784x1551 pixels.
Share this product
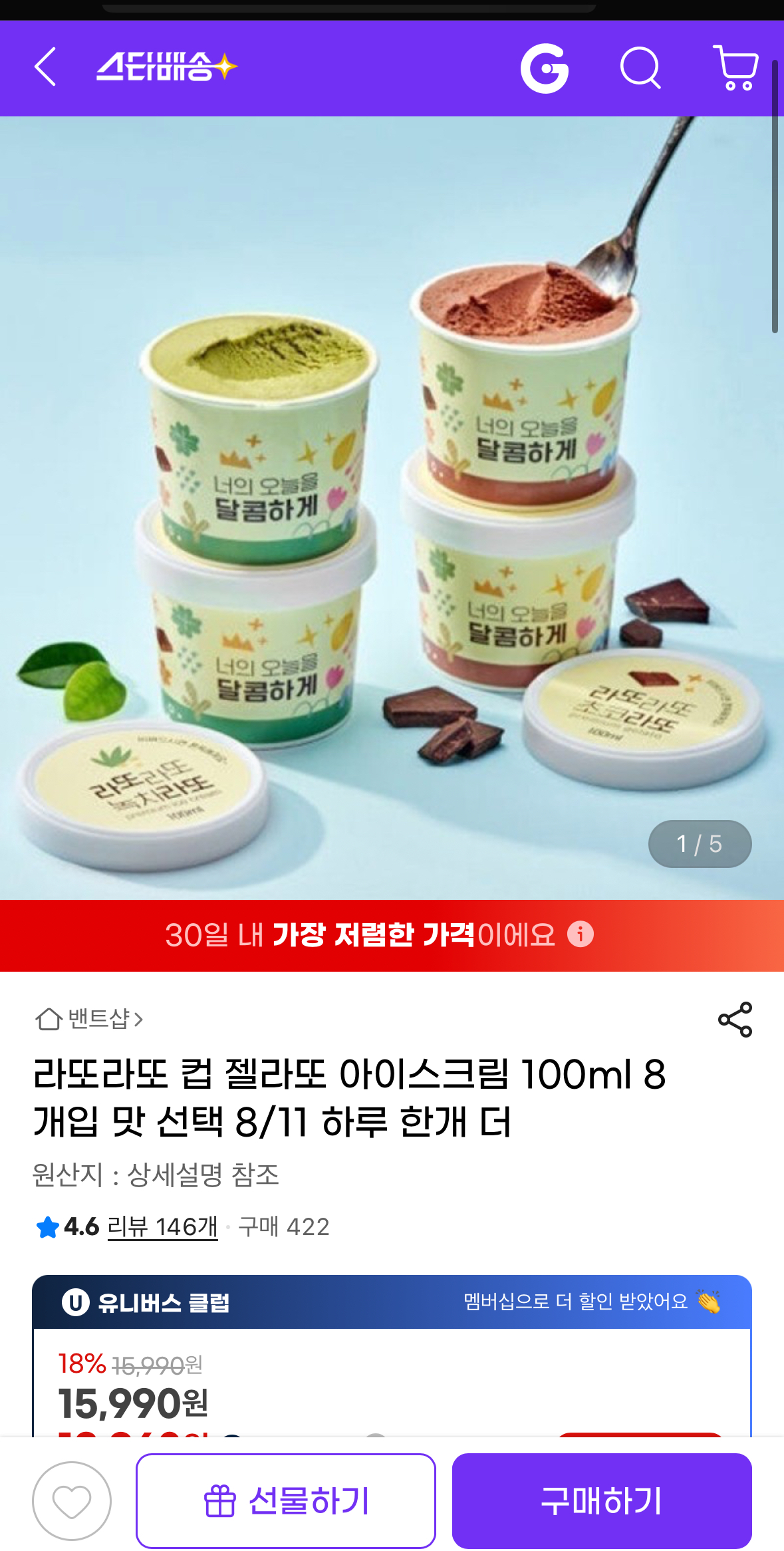(x=735, y=1020)
